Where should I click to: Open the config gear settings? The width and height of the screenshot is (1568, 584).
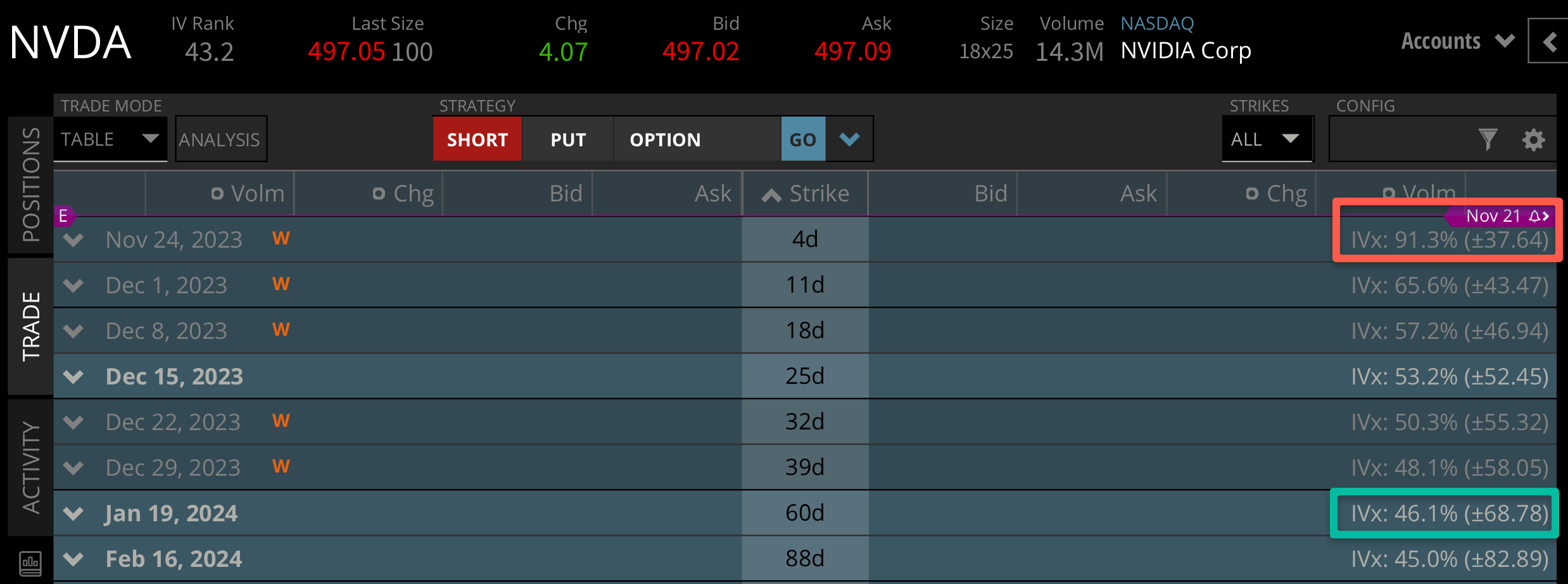pos(1533,139)
